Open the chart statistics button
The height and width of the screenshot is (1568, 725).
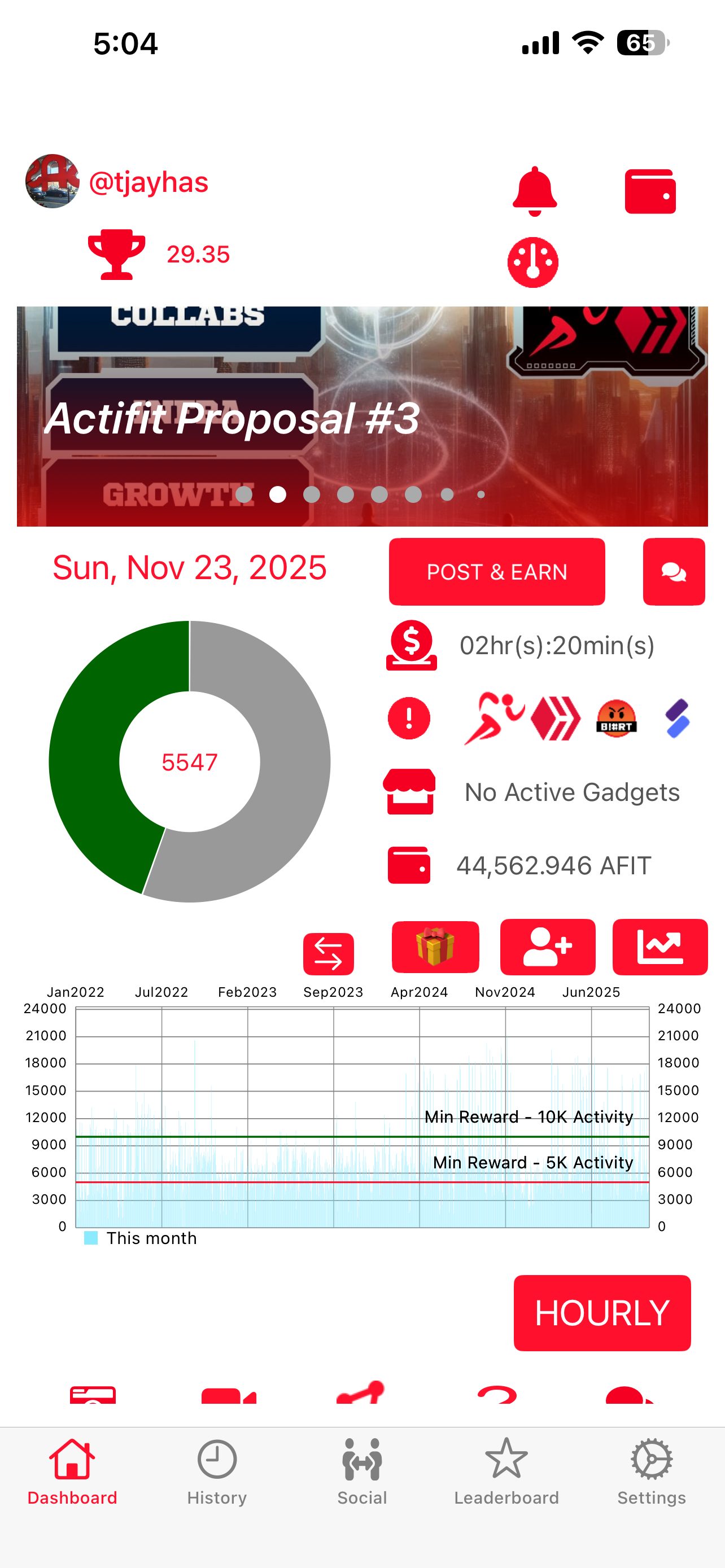pyautogui.click(x=660, y=947)
